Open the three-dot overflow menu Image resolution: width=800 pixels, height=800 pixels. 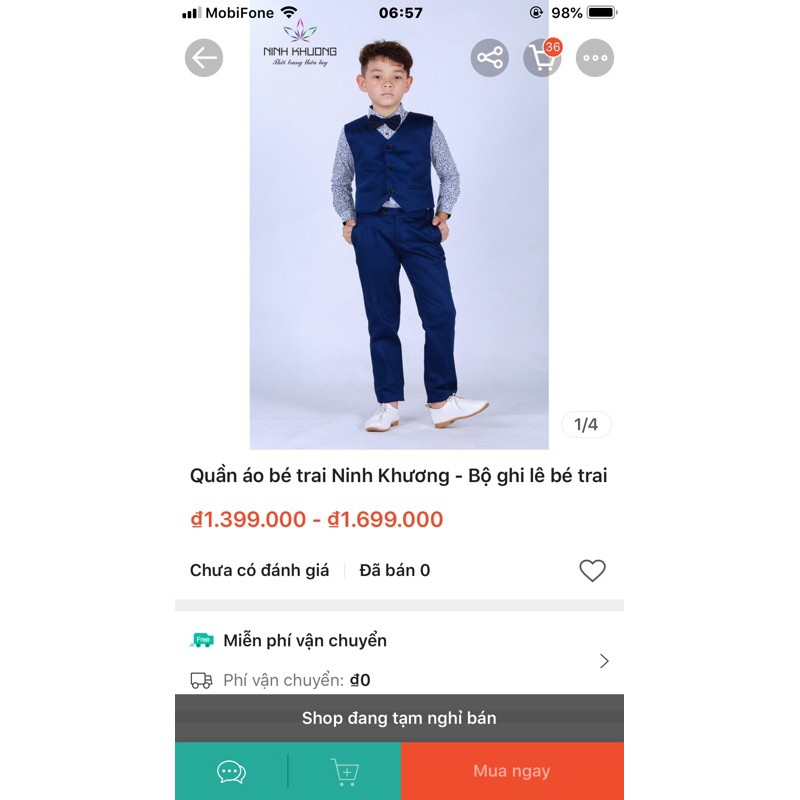[x=595, y=58]
